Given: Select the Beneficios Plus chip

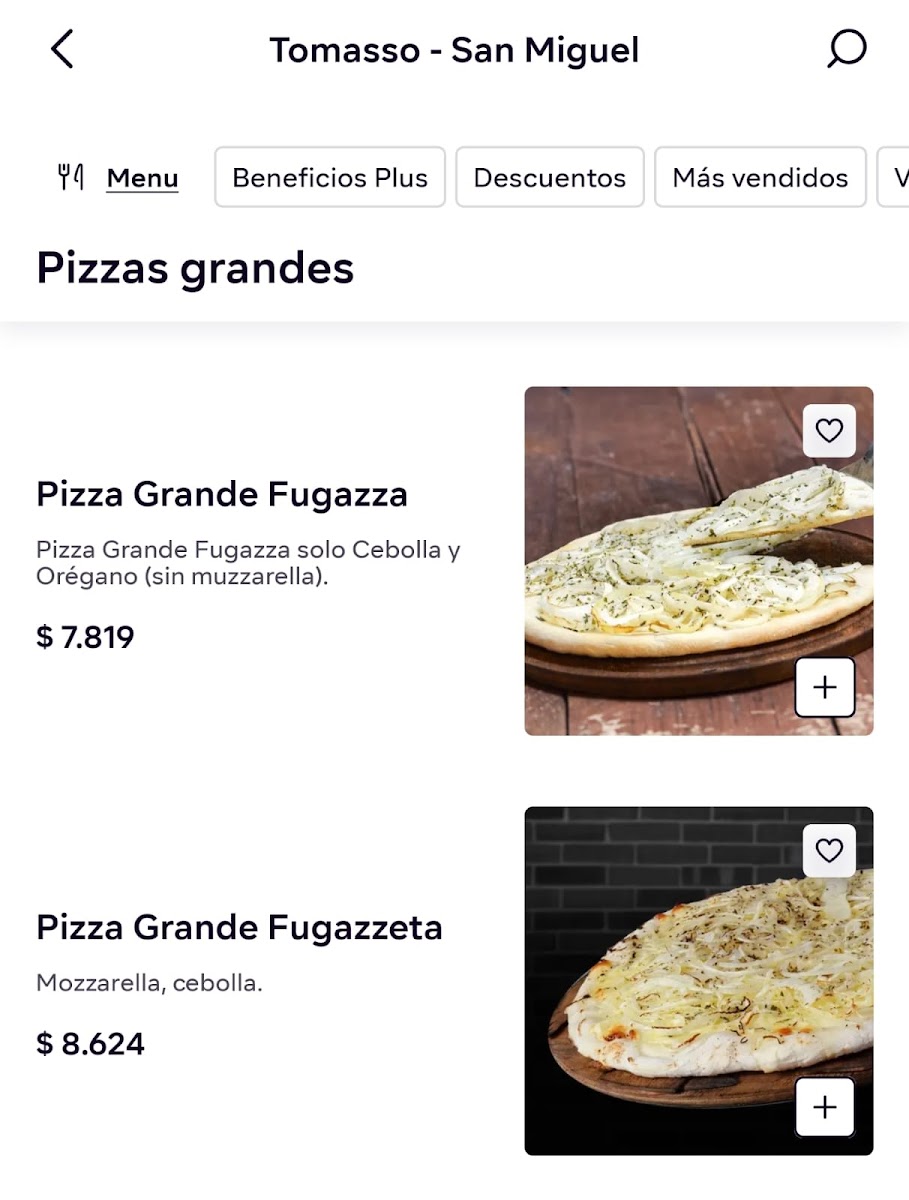Looking at the screenshot, I should [x=330, y=178].
